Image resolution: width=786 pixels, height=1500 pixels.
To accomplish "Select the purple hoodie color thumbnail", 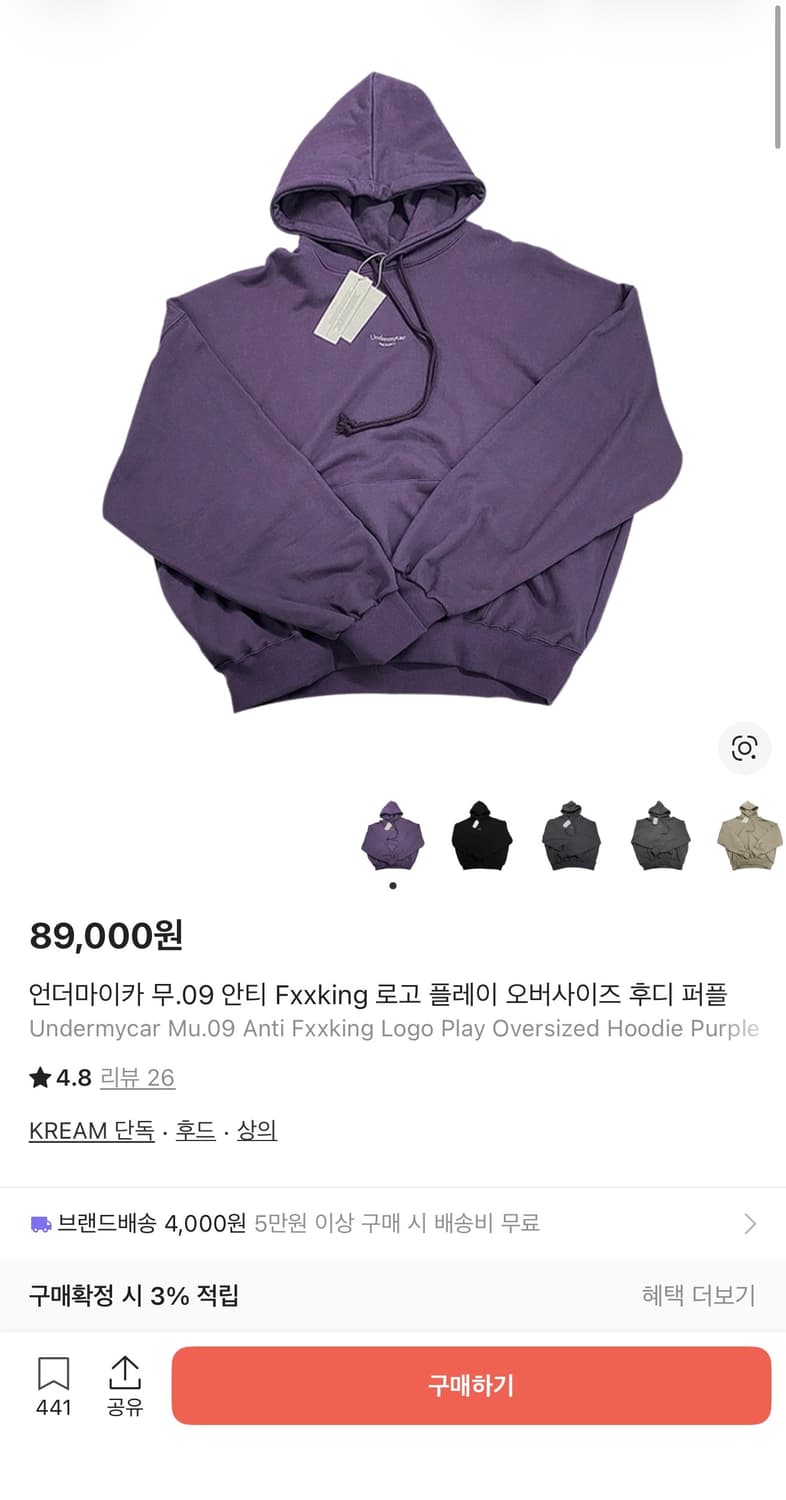I will [393, 835].
